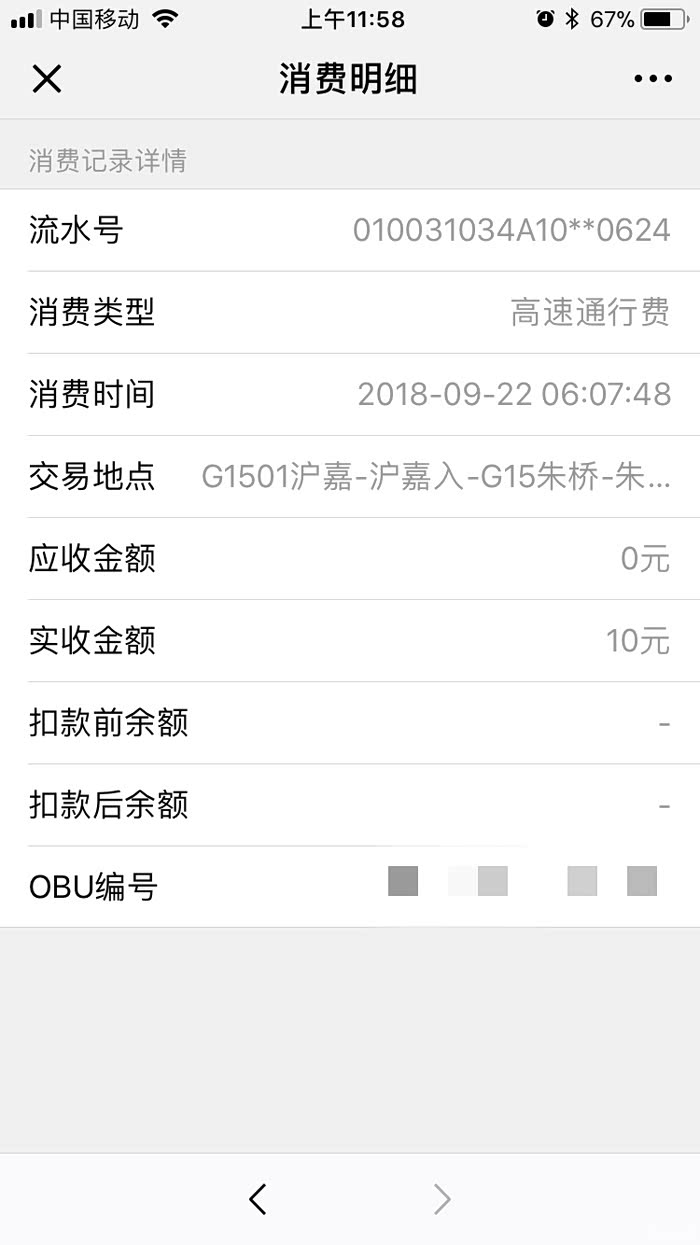Open the three-dot more options menu
700x1245 pixels.
point(652,79)
